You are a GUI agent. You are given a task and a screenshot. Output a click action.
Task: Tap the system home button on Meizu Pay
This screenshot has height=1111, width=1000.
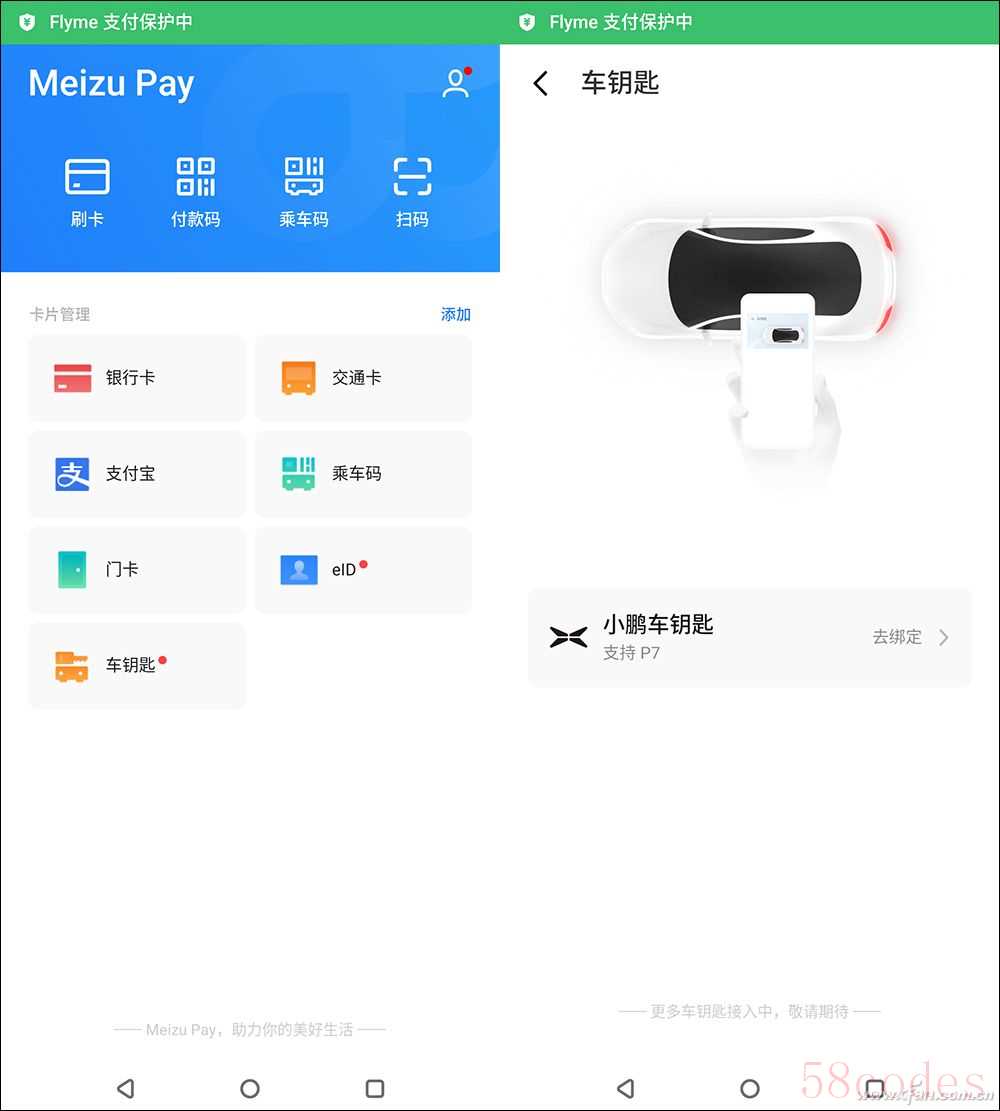pos(250,1088)
